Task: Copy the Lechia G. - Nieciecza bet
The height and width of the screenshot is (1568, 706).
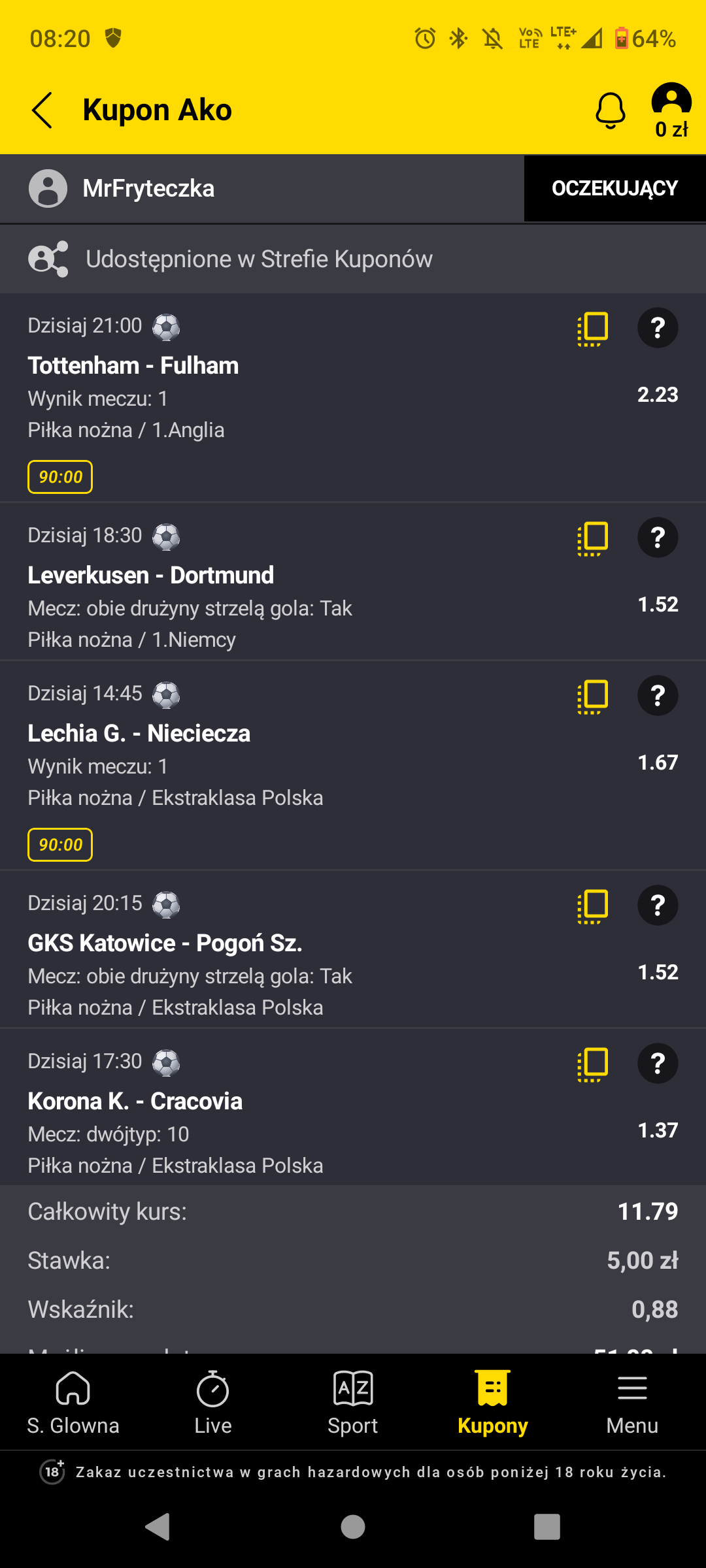Action: click(x=593, y=696)
